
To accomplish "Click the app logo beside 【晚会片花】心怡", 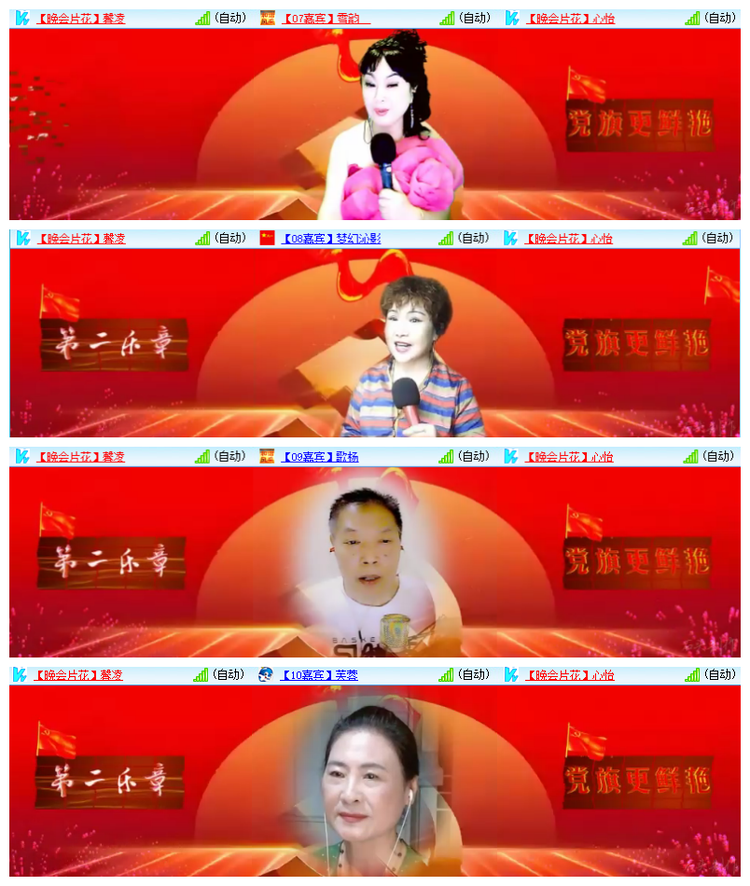I will tap(511, 17).
